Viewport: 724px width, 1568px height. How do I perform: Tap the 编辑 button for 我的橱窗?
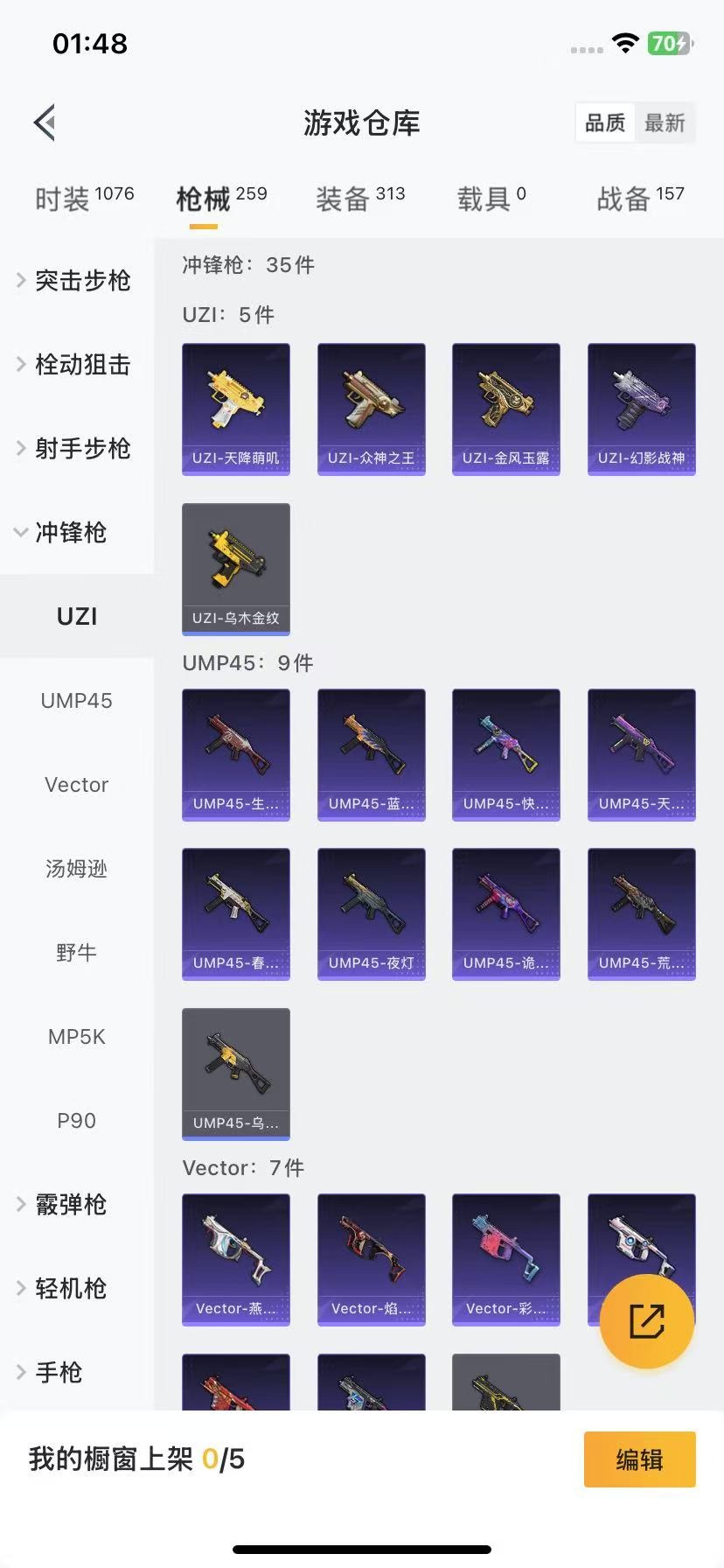point(639,1459)
